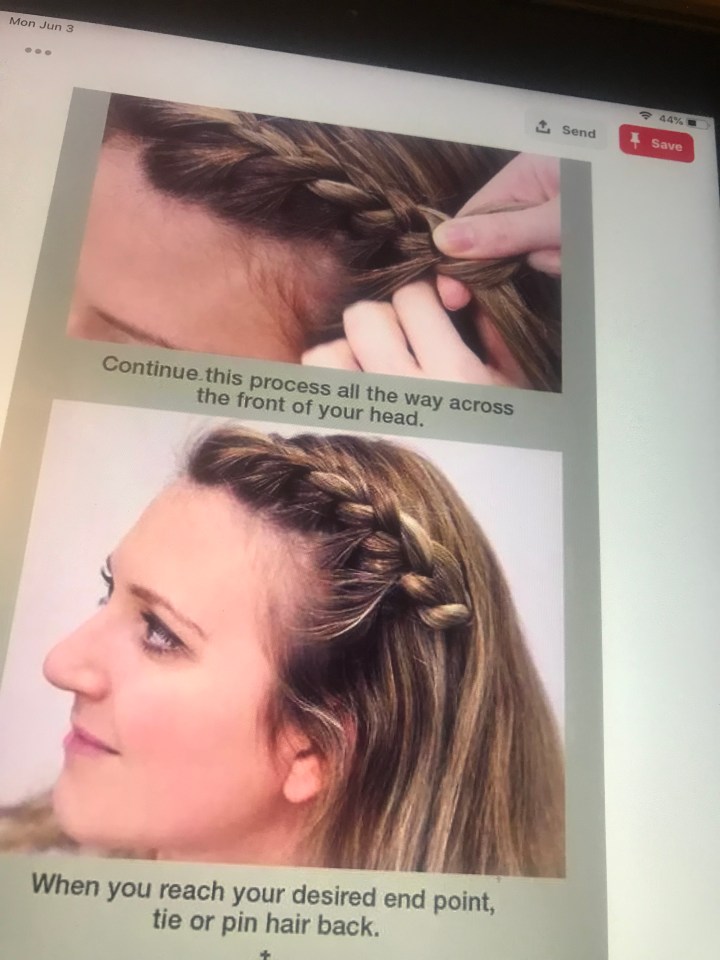Save this pin to a board
Image resolution: width=720 pixels, height=960 pixels.
click(x=656, y=143)
